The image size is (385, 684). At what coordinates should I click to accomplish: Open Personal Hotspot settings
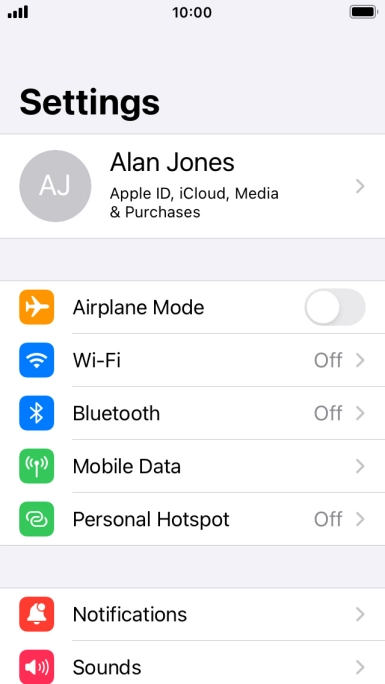(x=192, y=519)
